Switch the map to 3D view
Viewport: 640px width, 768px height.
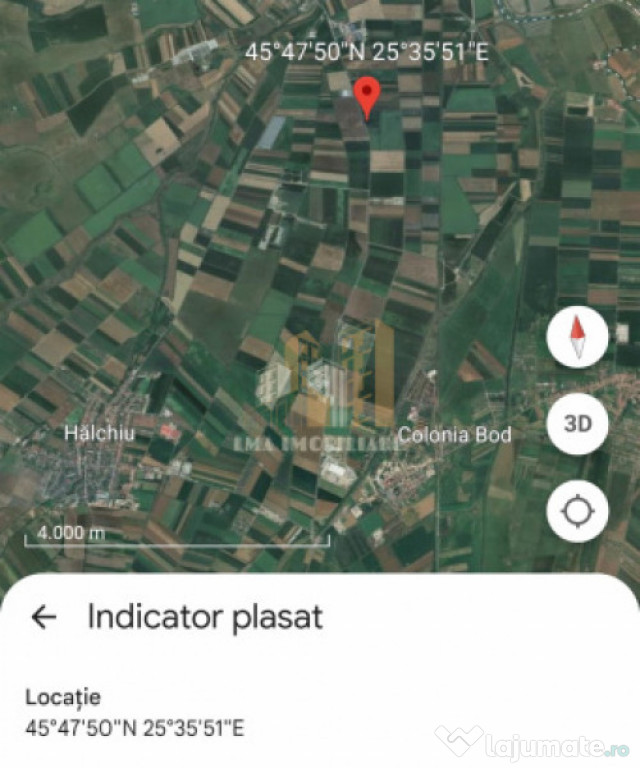577,424
